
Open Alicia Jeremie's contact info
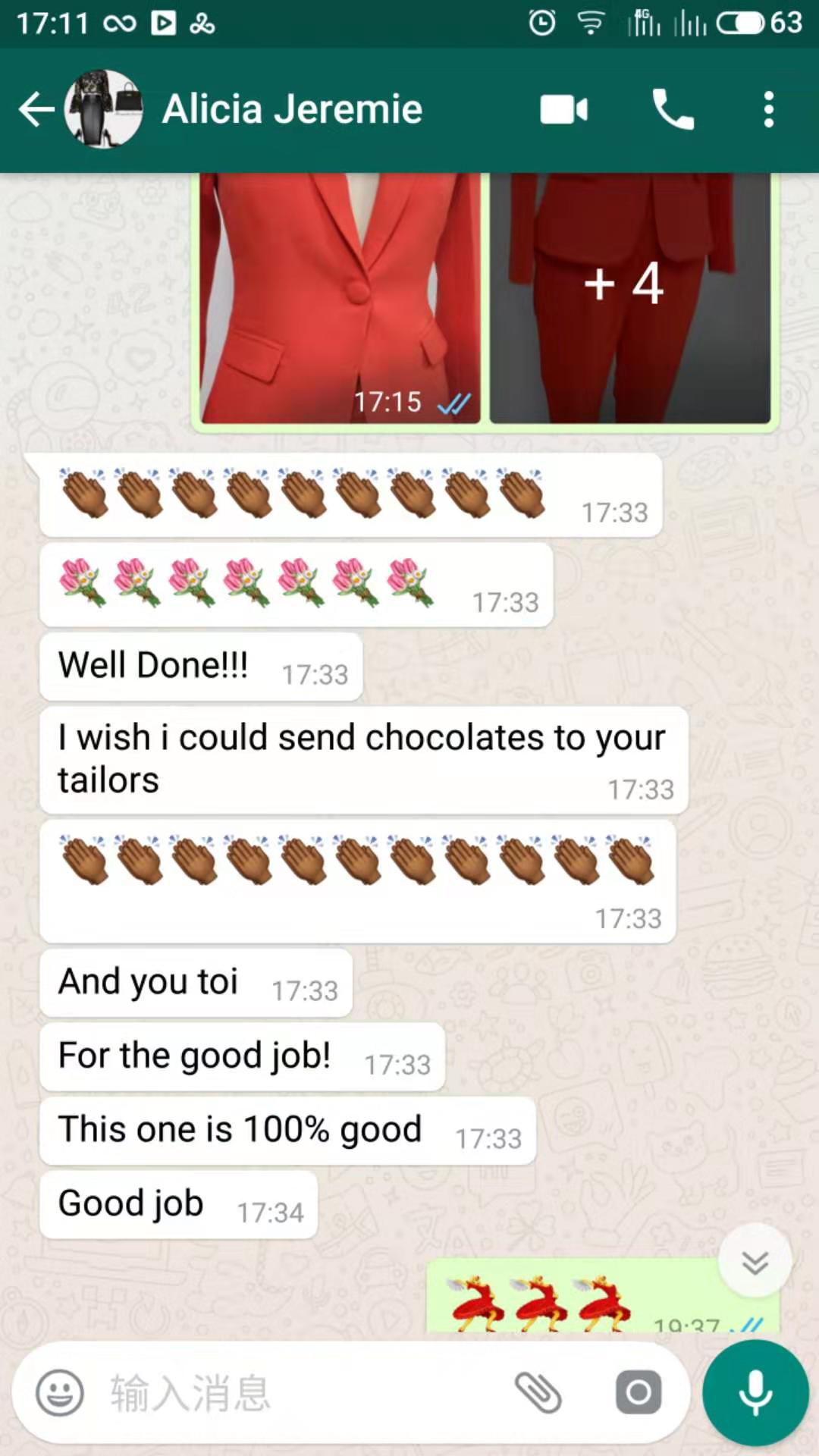[292, 110]
